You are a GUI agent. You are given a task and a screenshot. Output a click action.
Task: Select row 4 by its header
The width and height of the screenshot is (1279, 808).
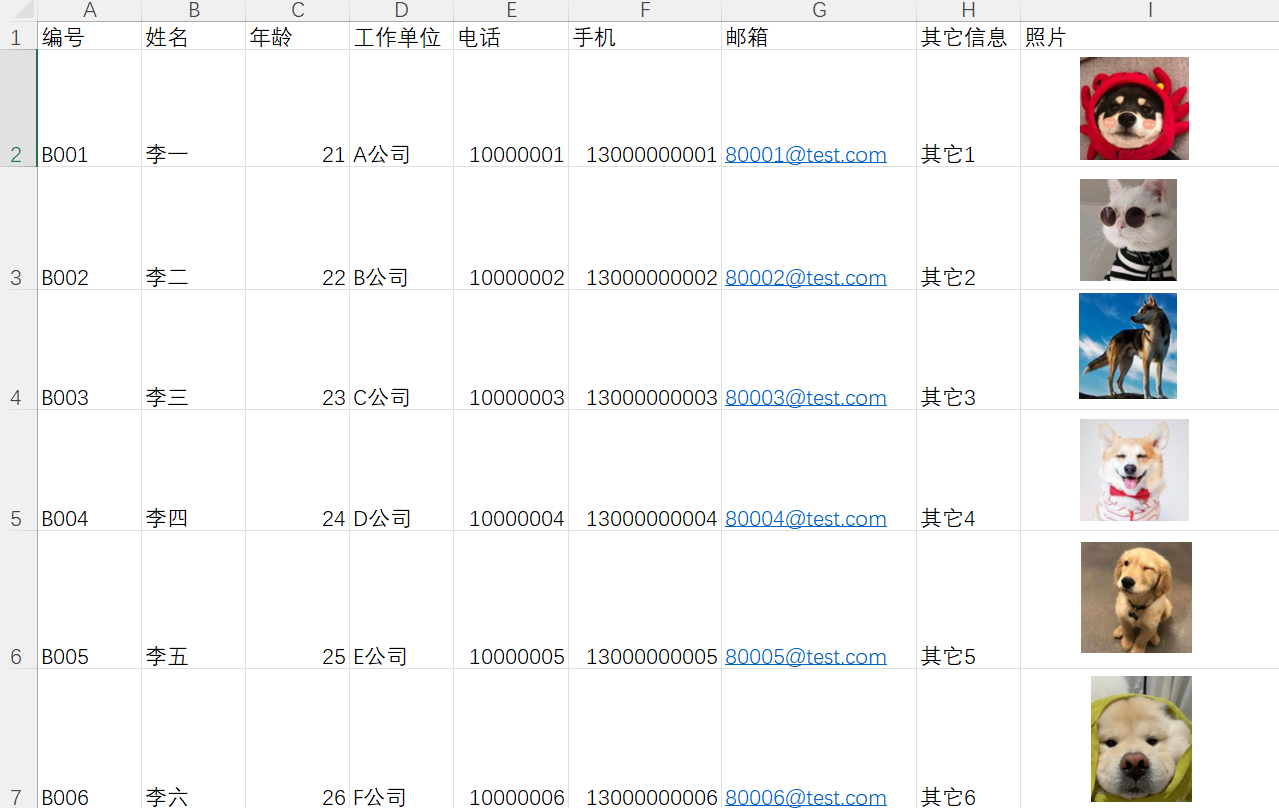click(x=16, y=397)
